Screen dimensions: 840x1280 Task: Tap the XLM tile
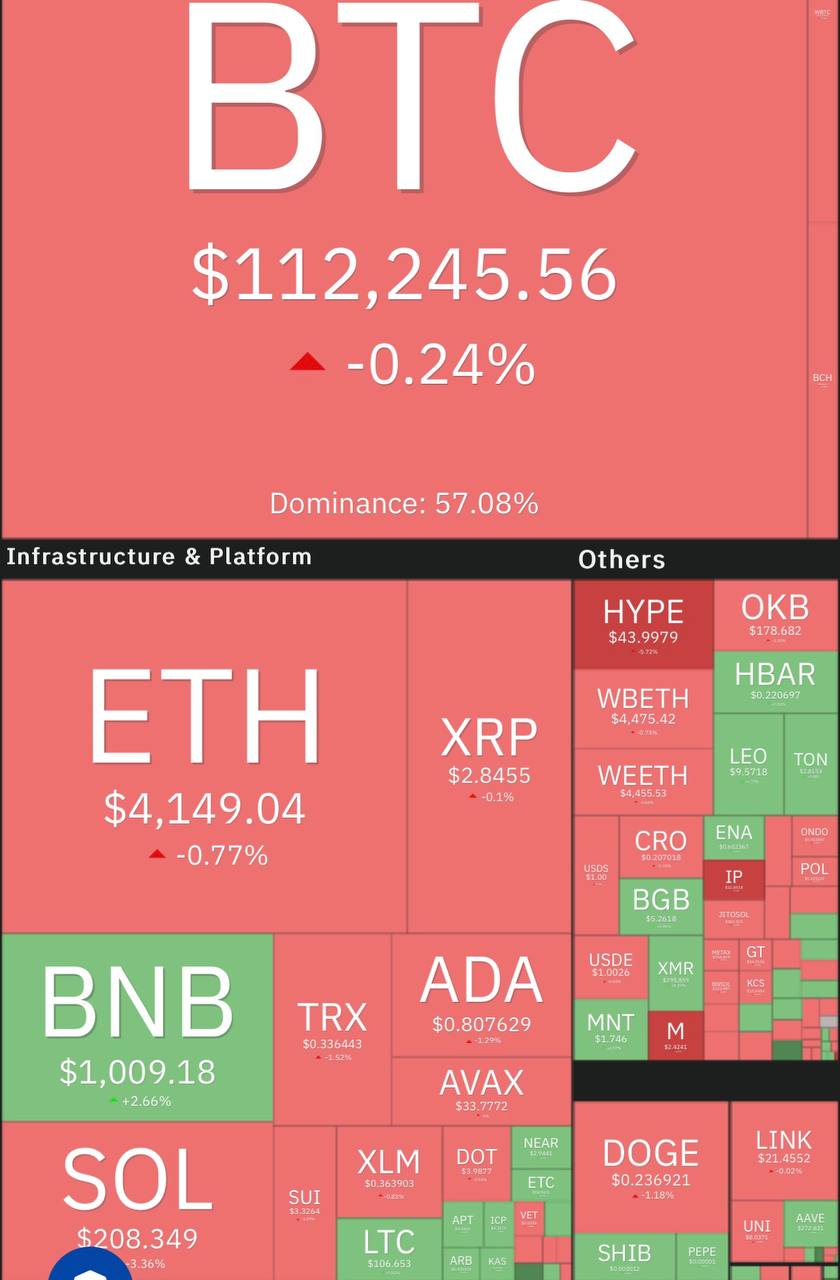tap(388, 1171)
